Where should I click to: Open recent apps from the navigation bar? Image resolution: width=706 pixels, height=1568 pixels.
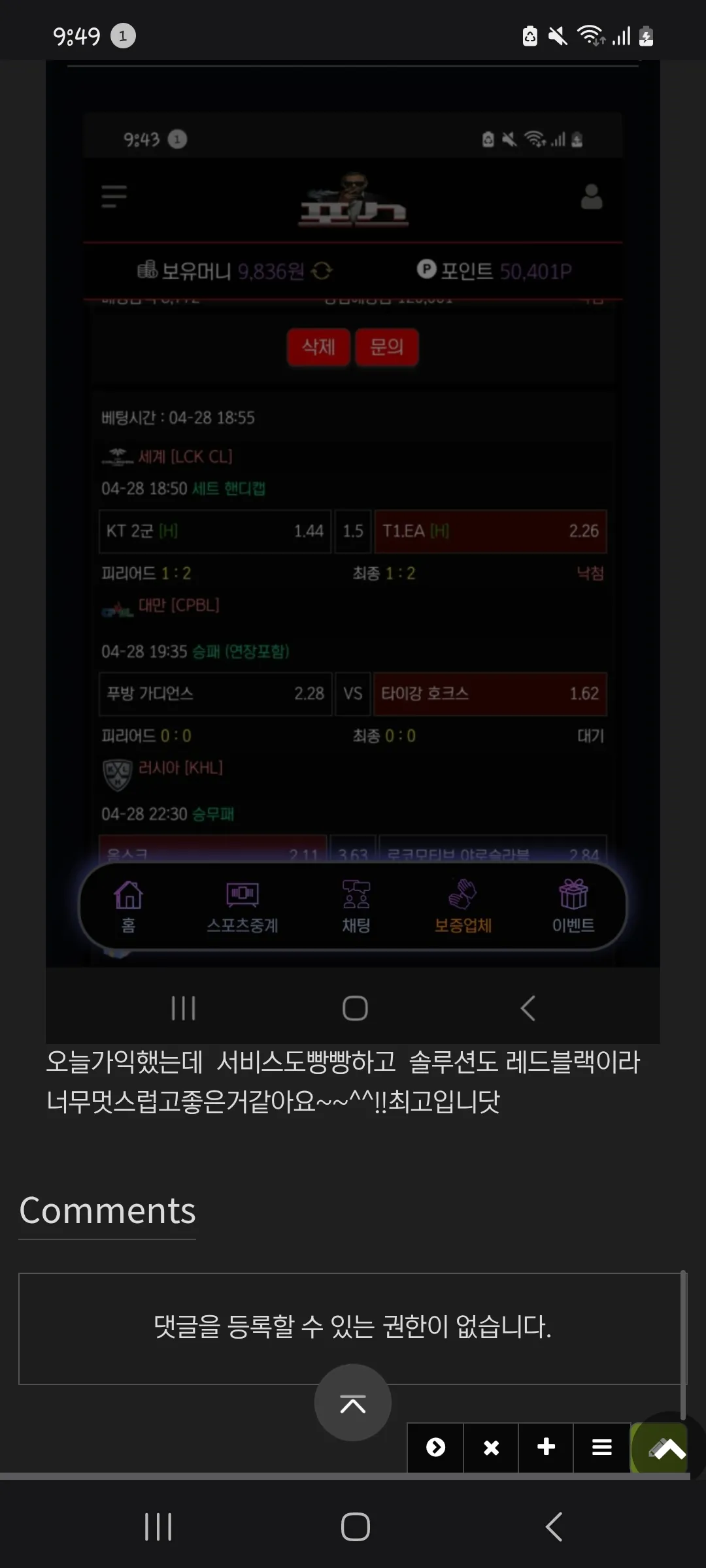[x=158, y=1527]
